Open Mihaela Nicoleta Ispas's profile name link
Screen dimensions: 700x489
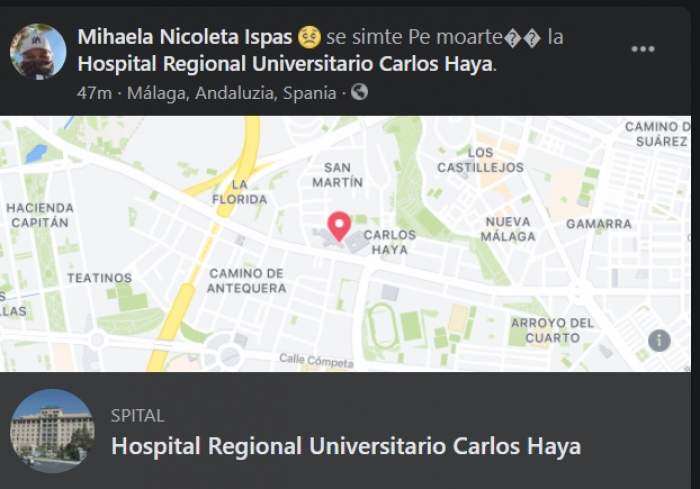pyautogui.click(x=185, y=37)
